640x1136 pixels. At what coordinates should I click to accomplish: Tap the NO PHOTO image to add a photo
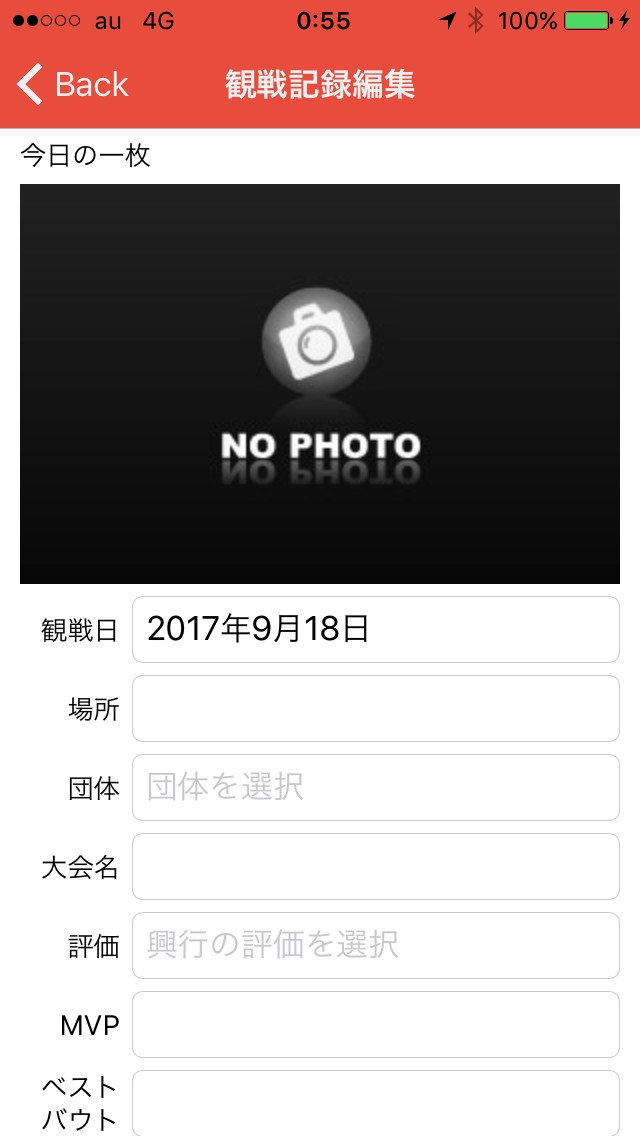coord(320,384)
